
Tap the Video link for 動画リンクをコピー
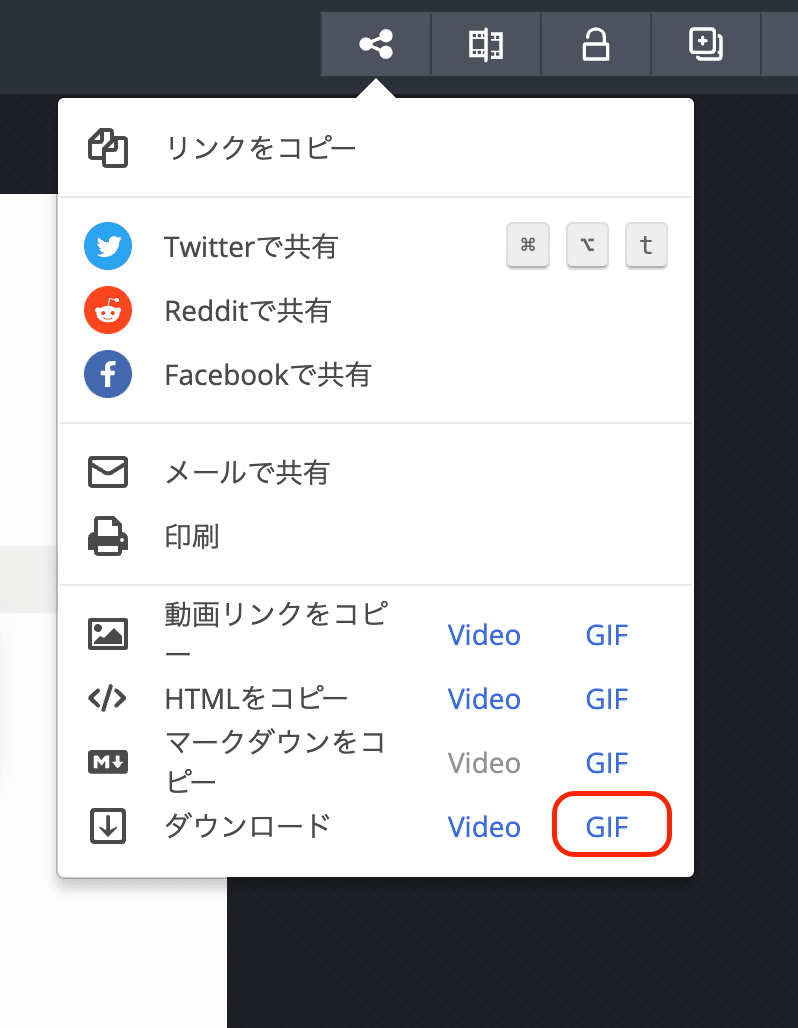click(484, 635)
